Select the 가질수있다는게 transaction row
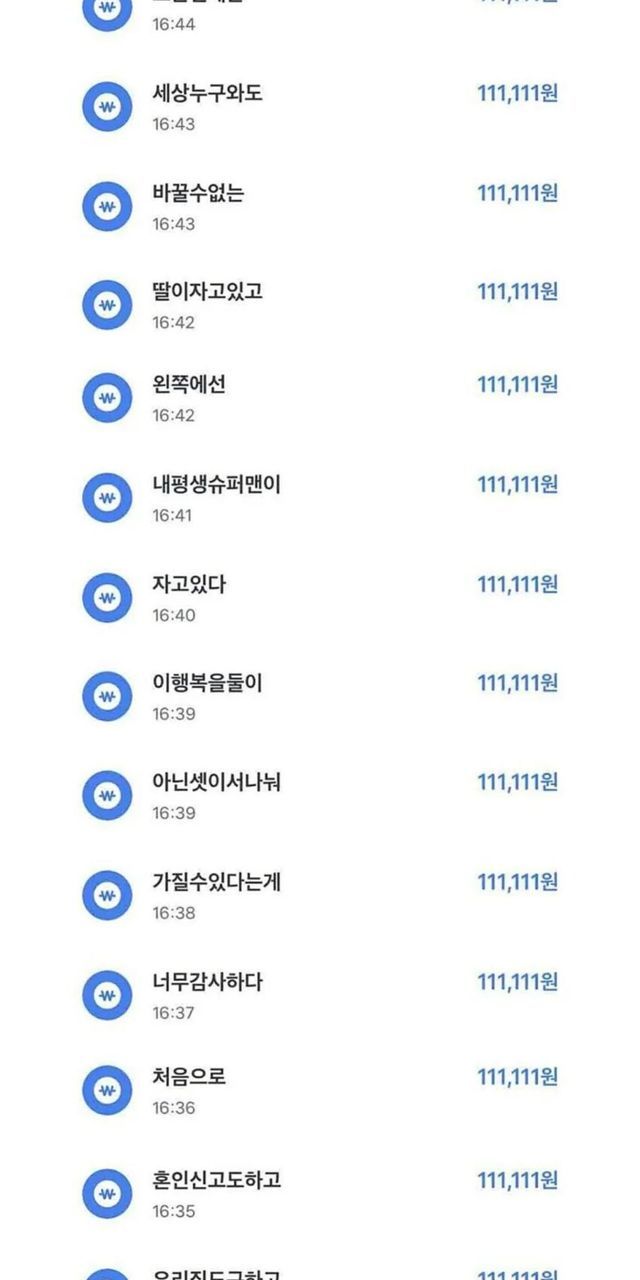 coord(320,896)
